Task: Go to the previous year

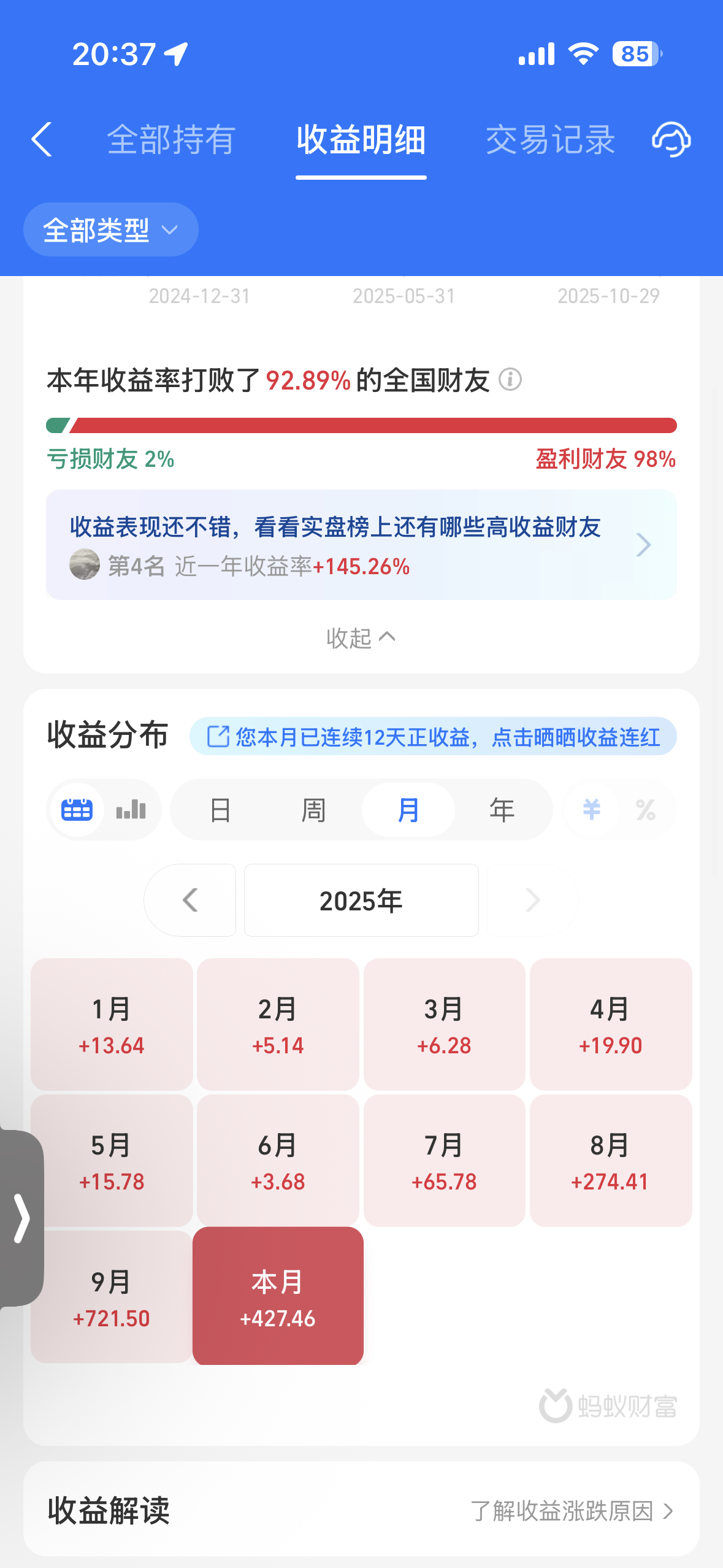Action: 190,900
